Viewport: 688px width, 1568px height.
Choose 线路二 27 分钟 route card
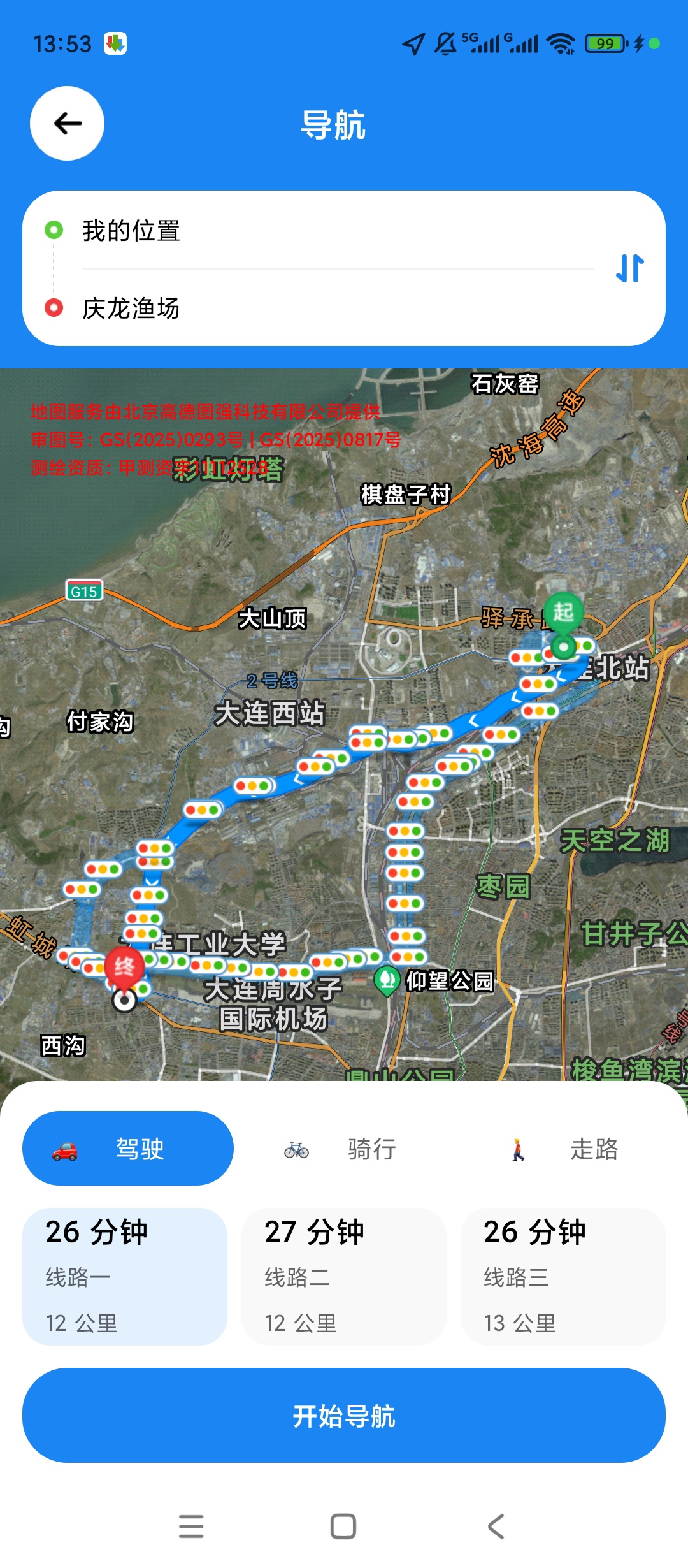[344, 1276]
